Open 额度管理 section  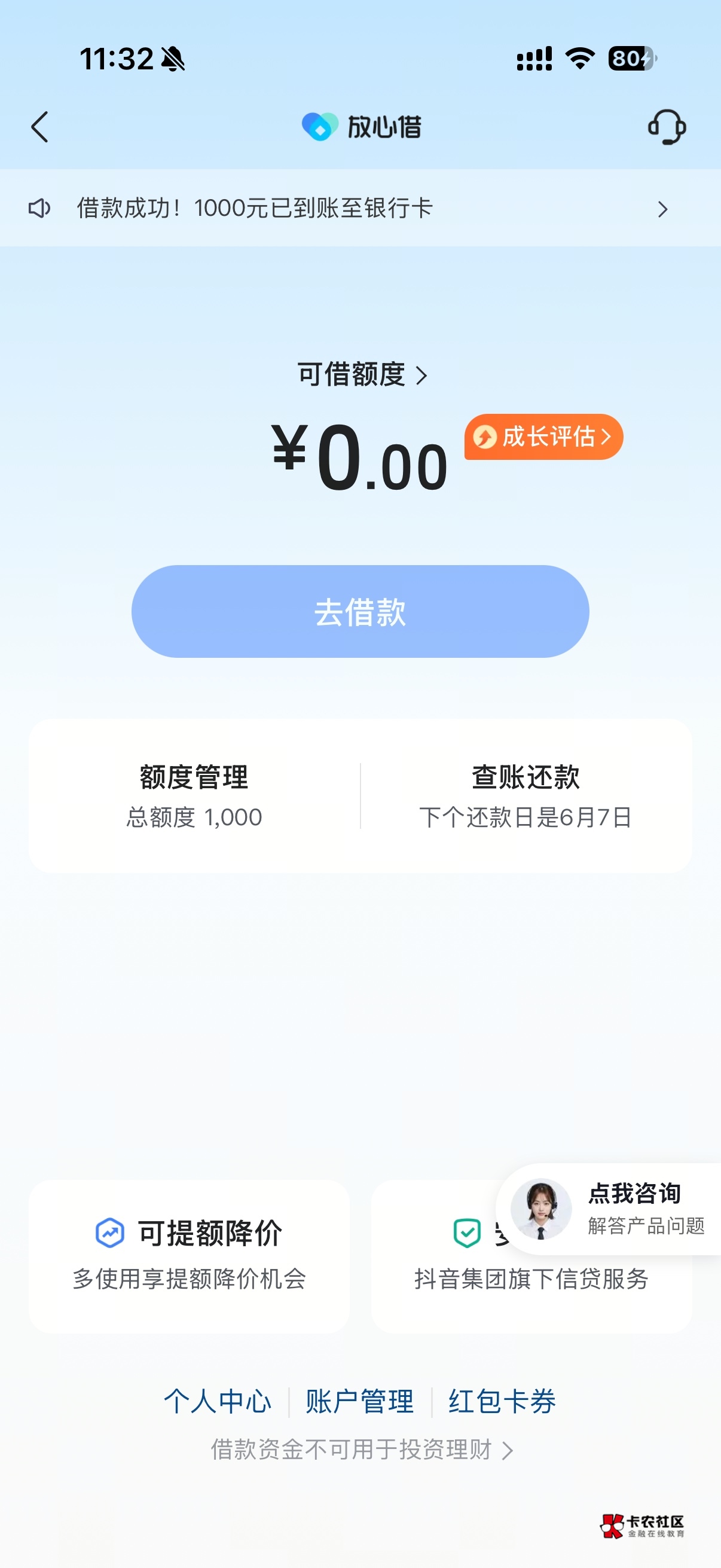(x=194, y=795)
